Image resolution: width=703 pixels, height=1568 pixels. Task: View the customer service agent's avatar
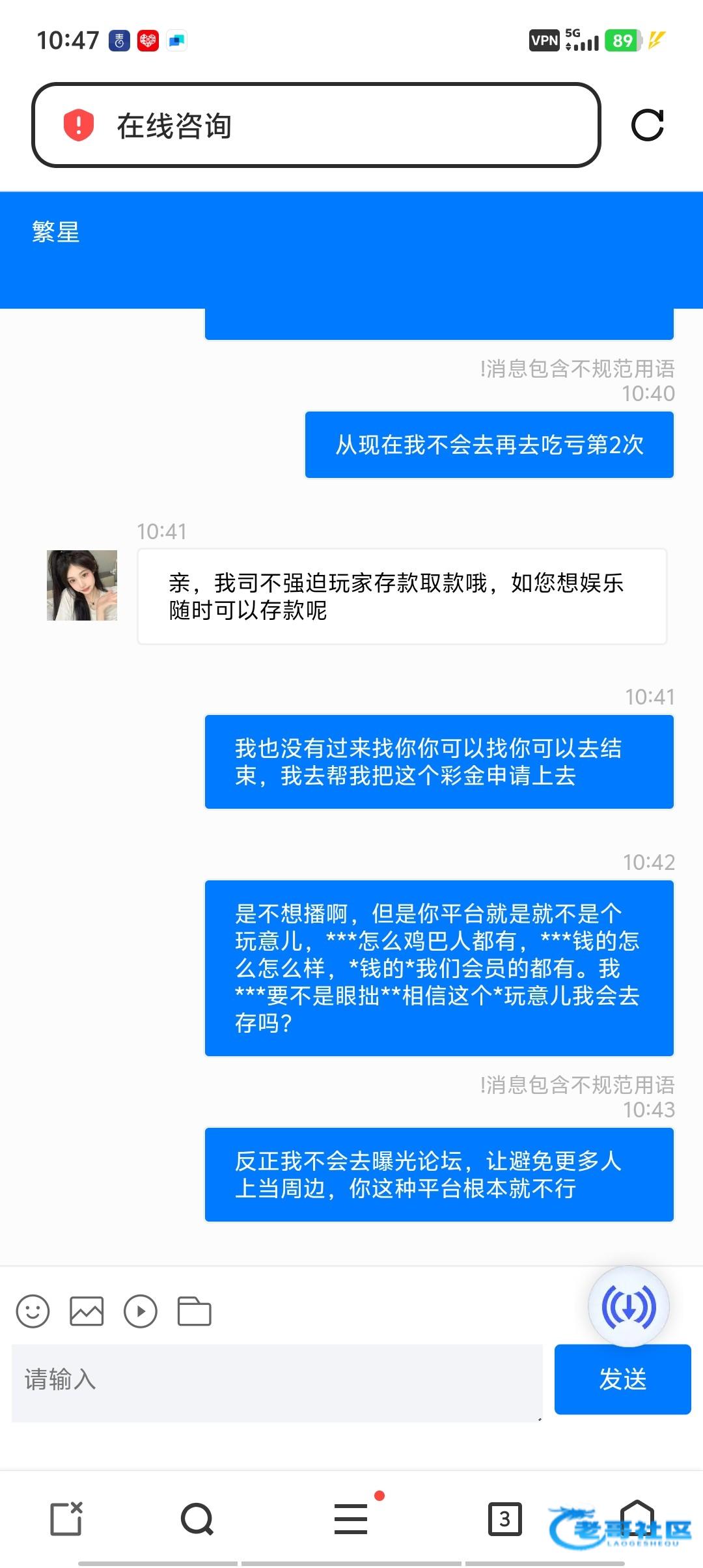pyautogui.click(x=82, y=585)
